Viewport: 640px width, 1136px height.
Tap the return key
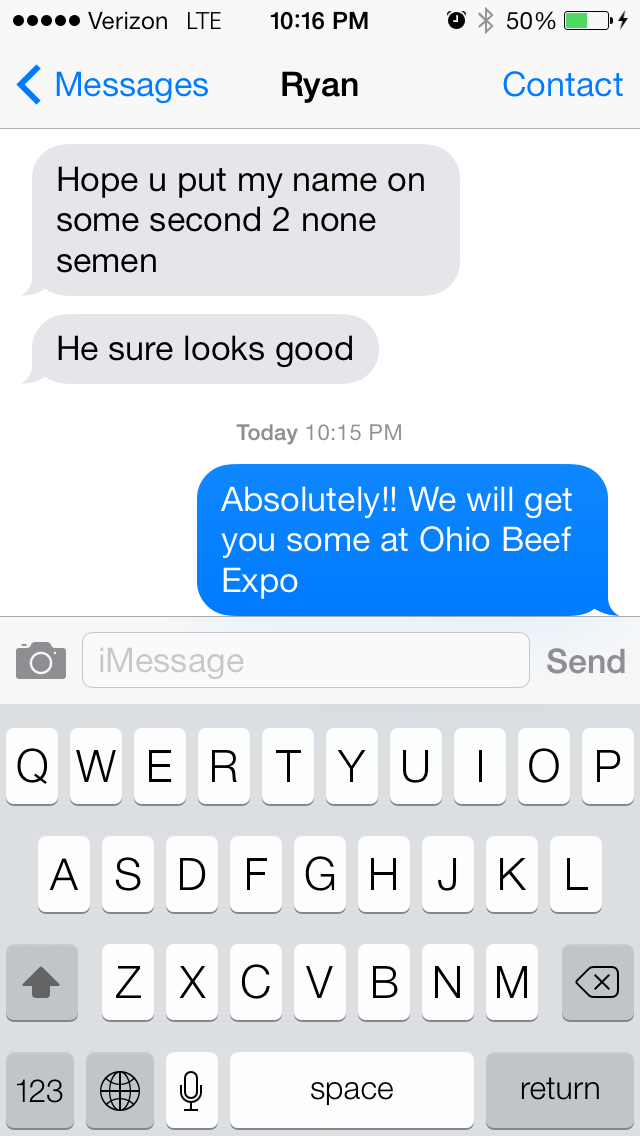point(560,1089)
